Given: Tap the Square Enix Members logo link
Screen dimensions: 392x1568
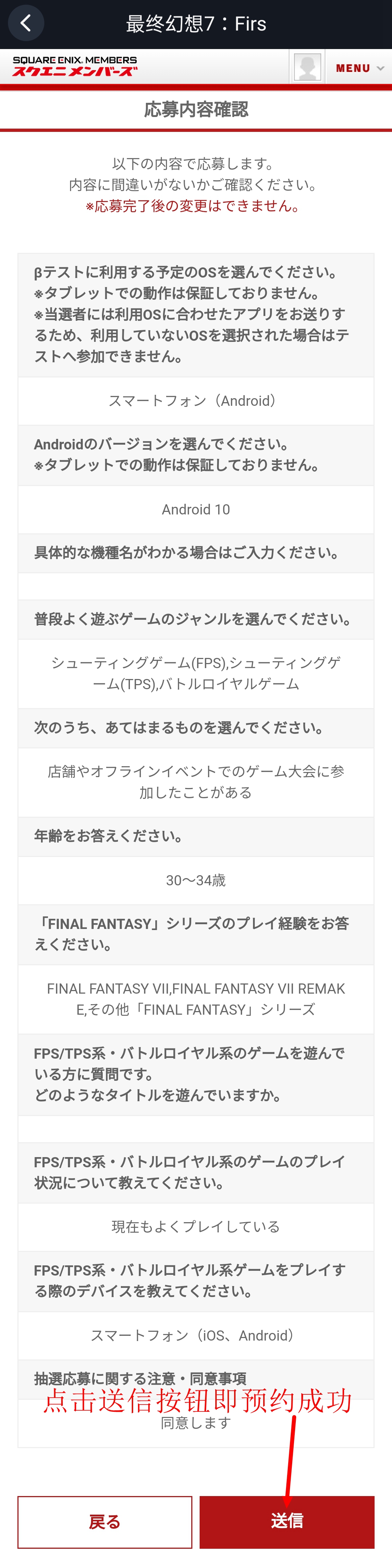Looking at the screenshot, I should click(75, 66).
